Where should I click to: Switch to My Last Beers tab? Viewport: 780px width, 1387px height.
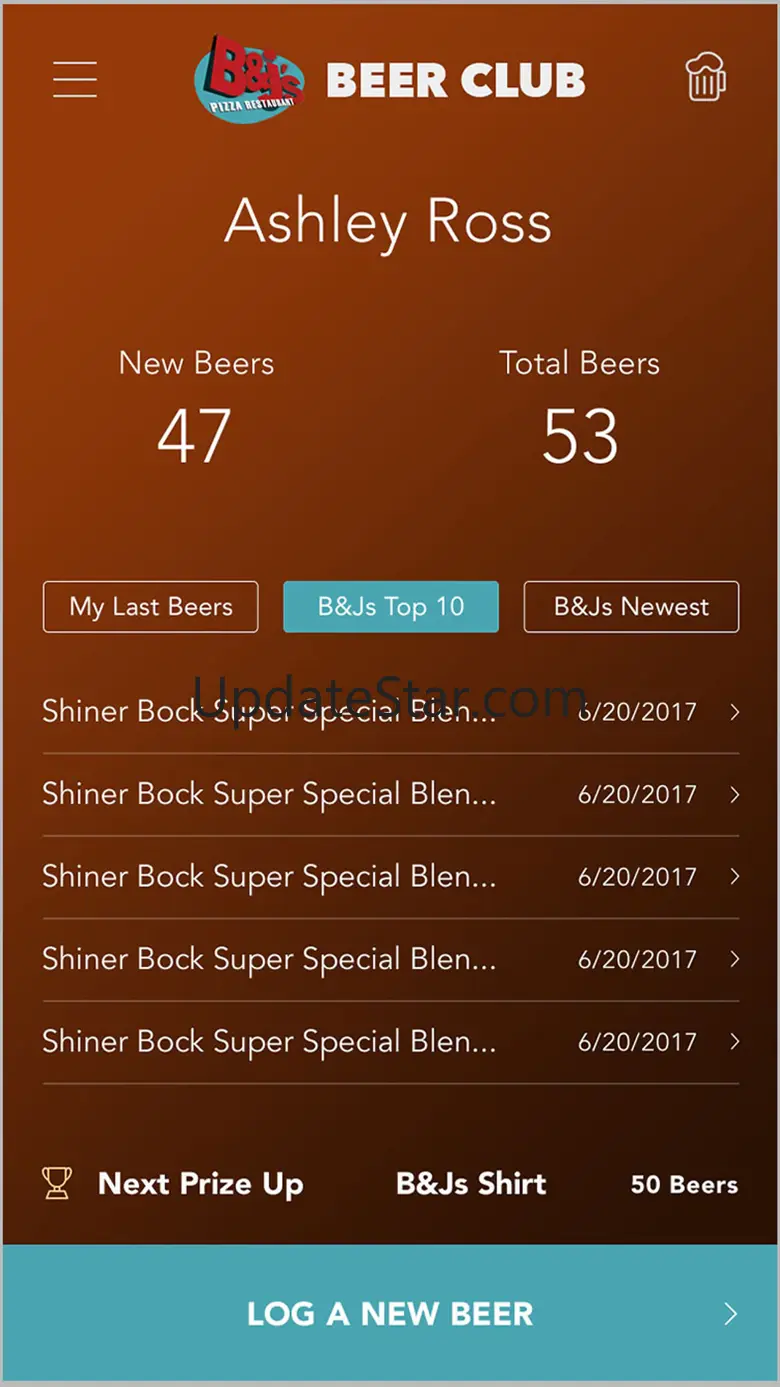151,607
